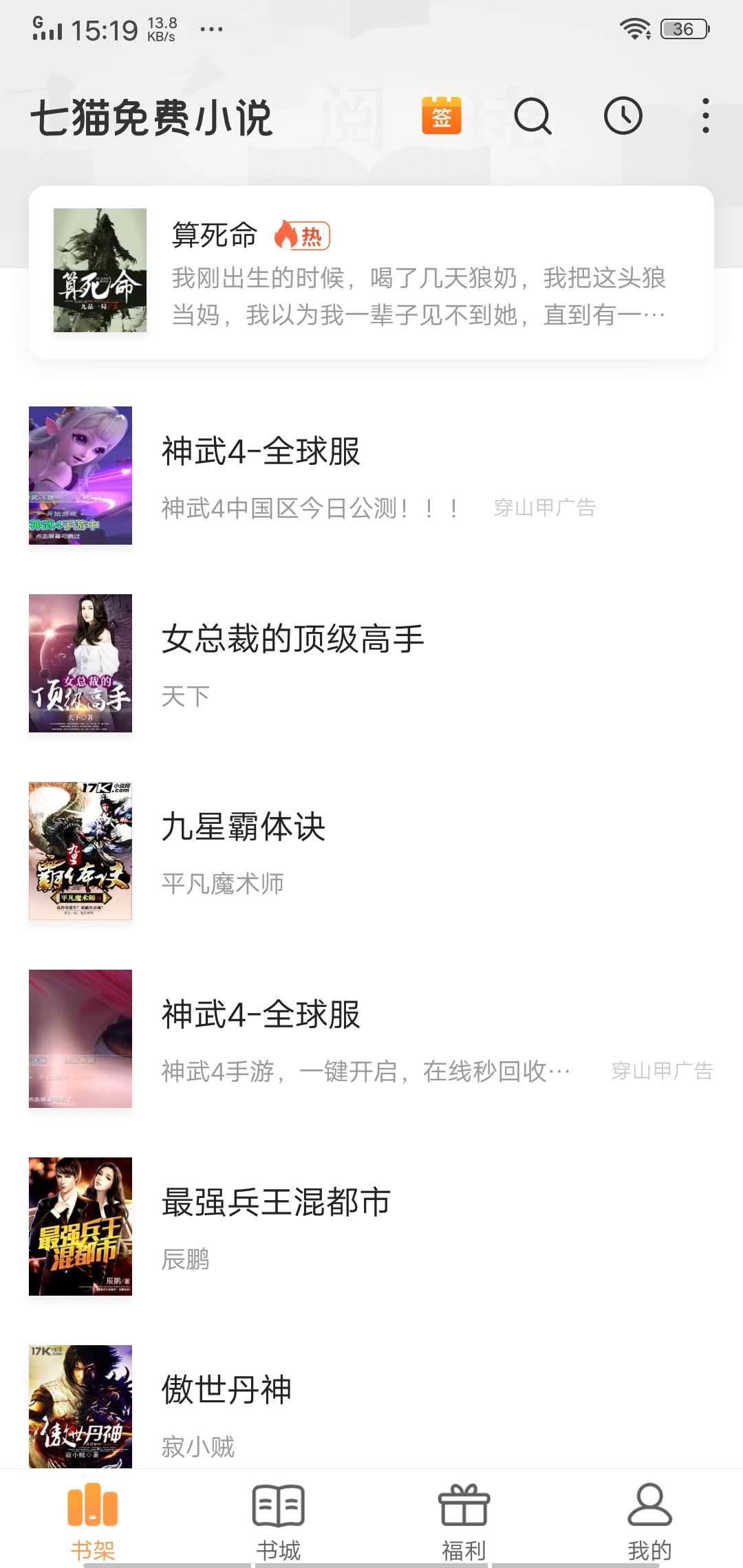Open reading history via the clock icon
This screenshot has width=743, height=1568.
tap(621, 117)
